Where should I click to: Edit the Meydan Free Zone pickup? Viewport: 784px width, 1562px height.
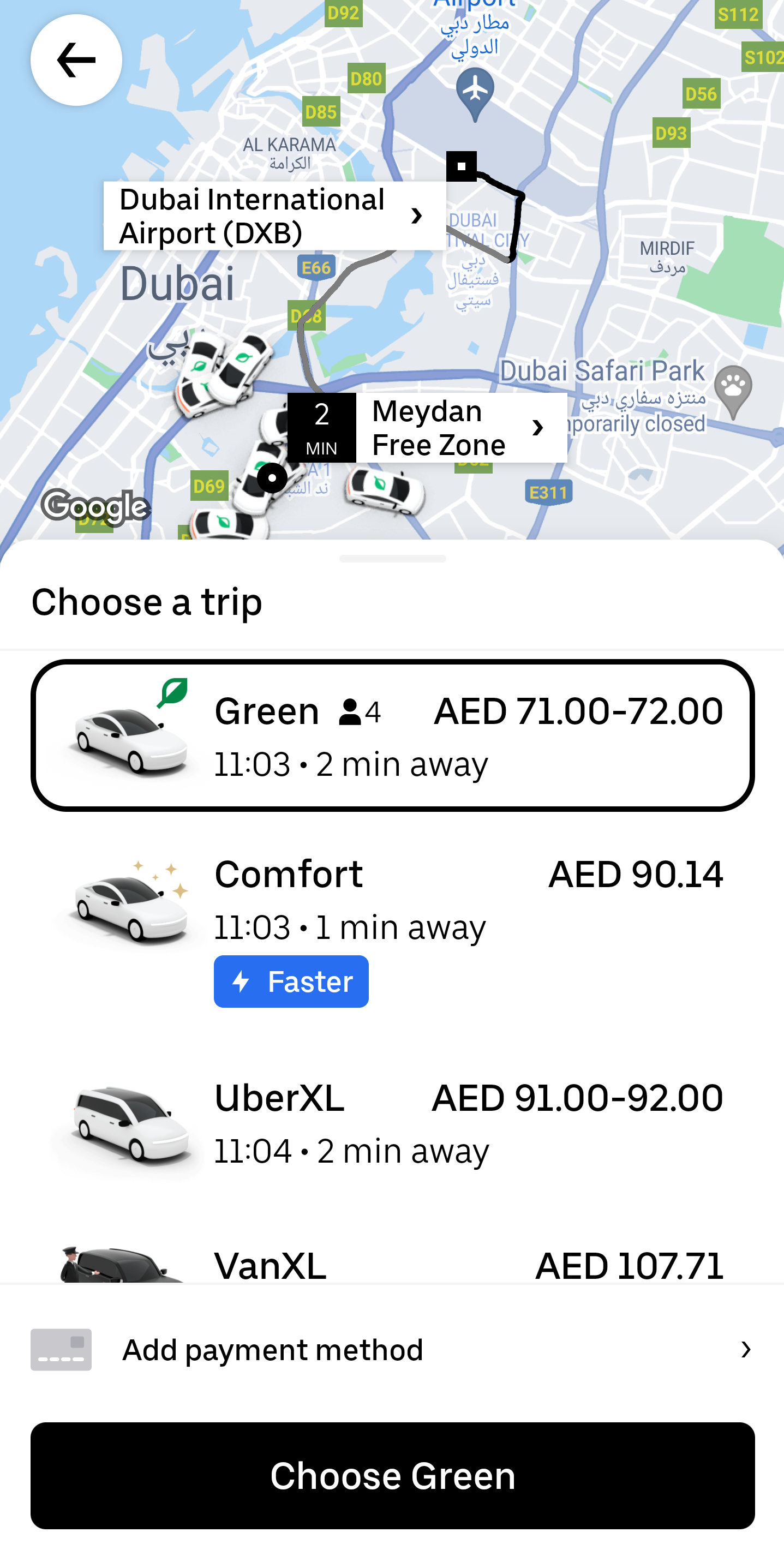coord(459,428)
